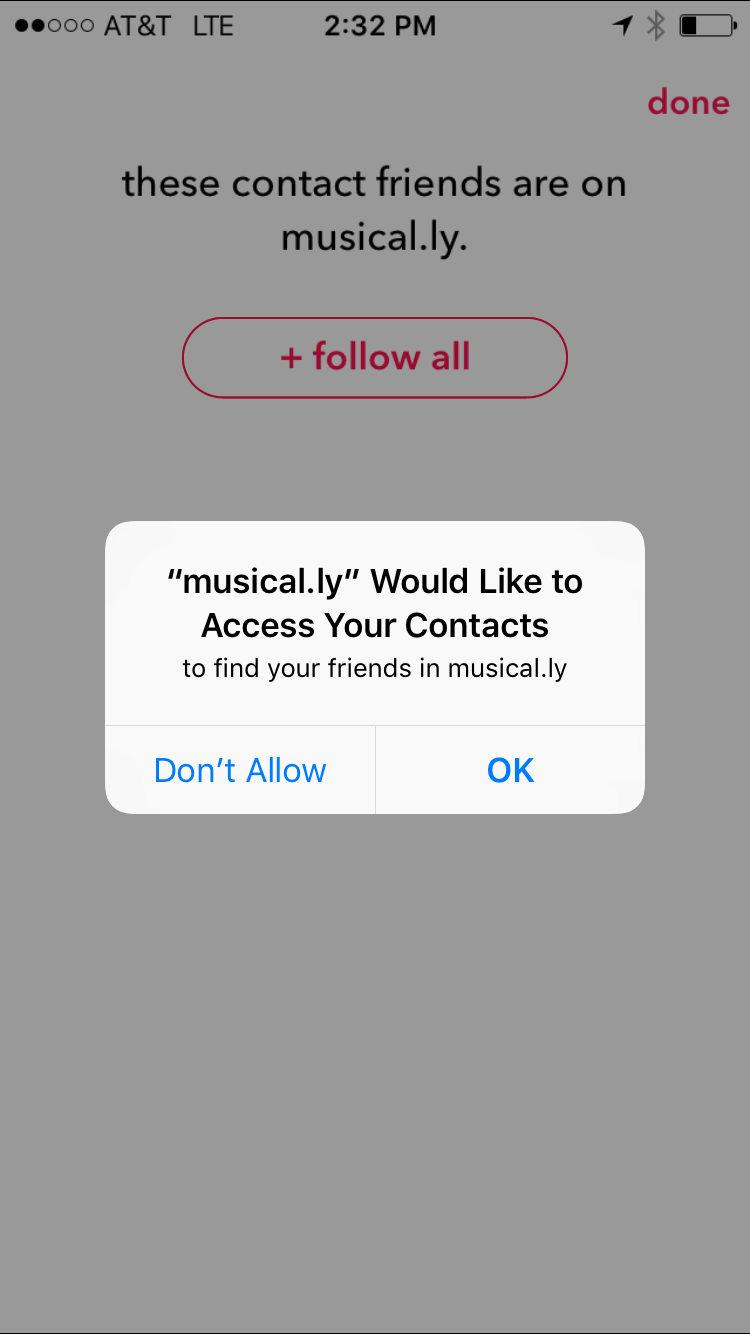
Task: Tap OK to allow contacts access
Action: click(x=510, y=770)
